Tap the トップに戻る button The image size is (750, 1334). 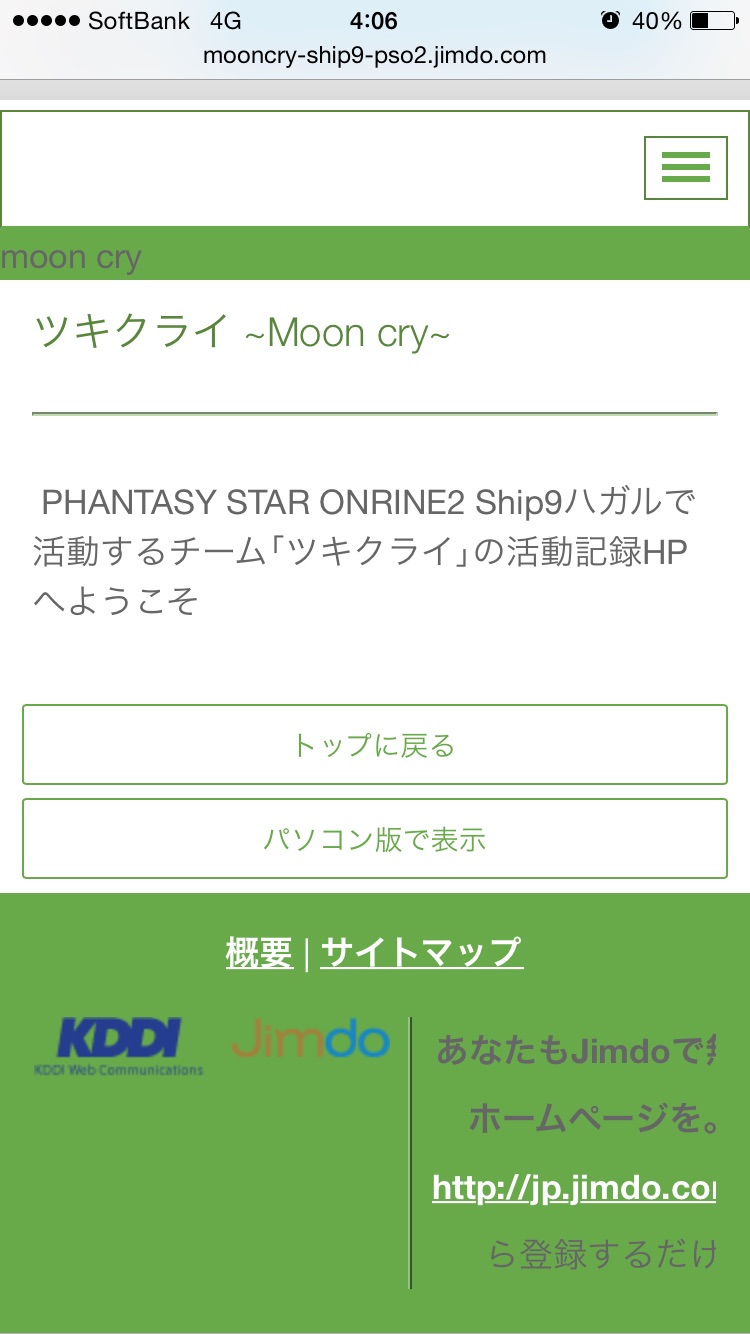[x=375, y=745]
